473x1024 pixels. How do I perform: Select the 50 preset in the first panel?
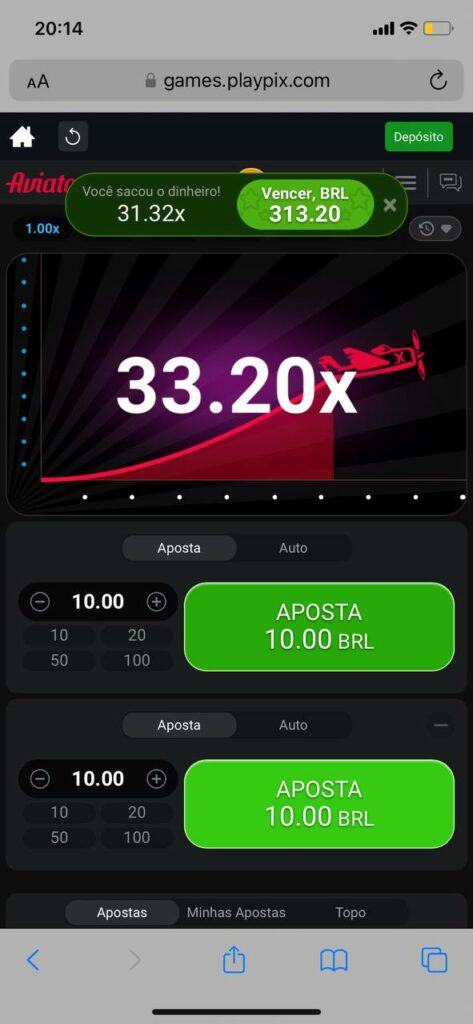59,660
